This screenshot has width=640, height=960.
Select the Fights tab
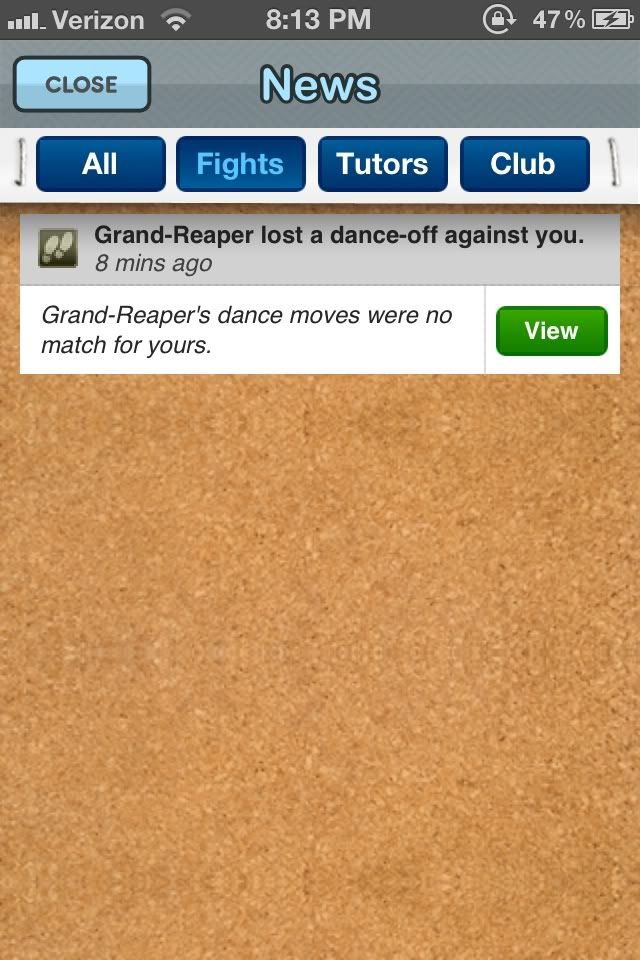pyautogui.click(x=240, y=164)
